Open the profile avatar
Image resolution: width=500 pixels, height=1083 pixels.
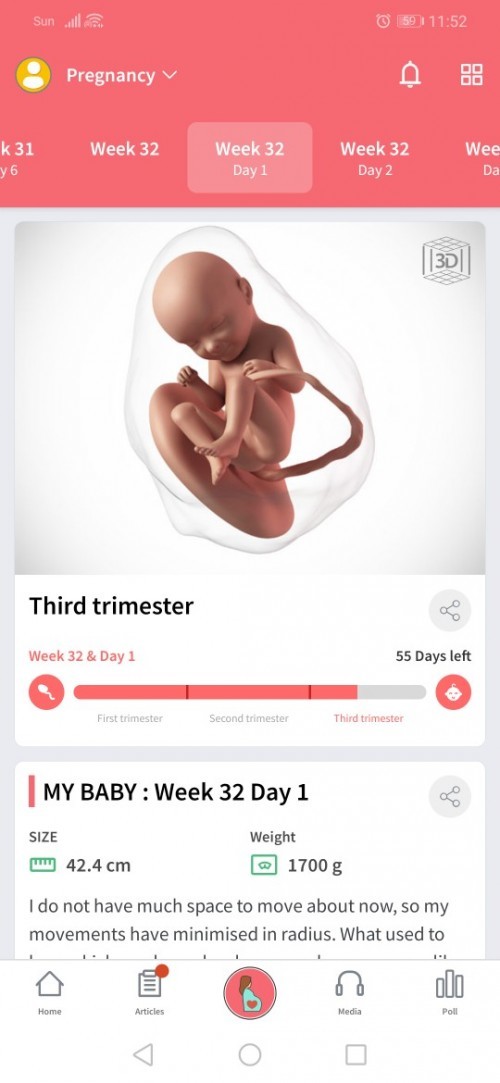point(33,75)
